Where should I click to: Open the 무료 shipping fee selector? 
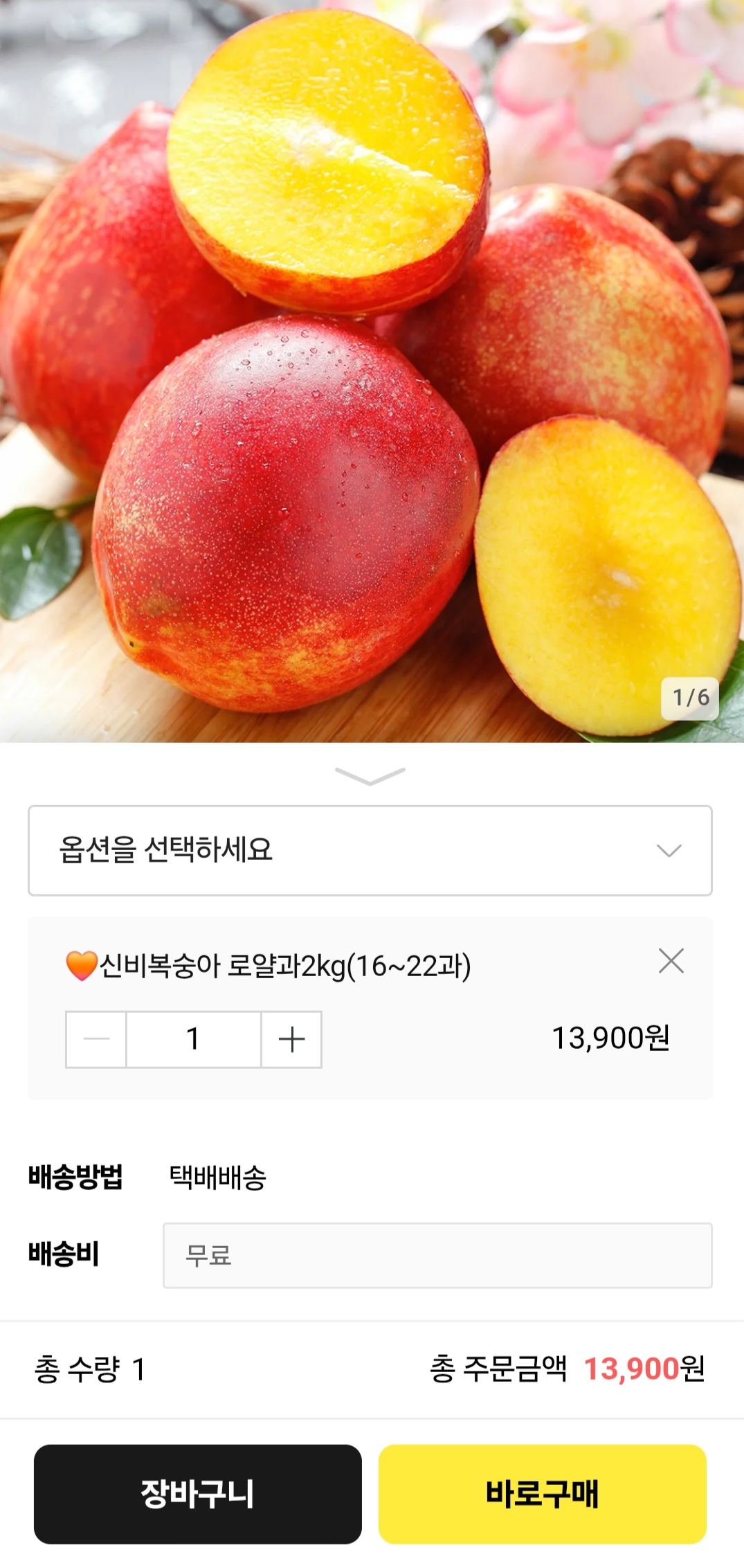click(437, 1255)
